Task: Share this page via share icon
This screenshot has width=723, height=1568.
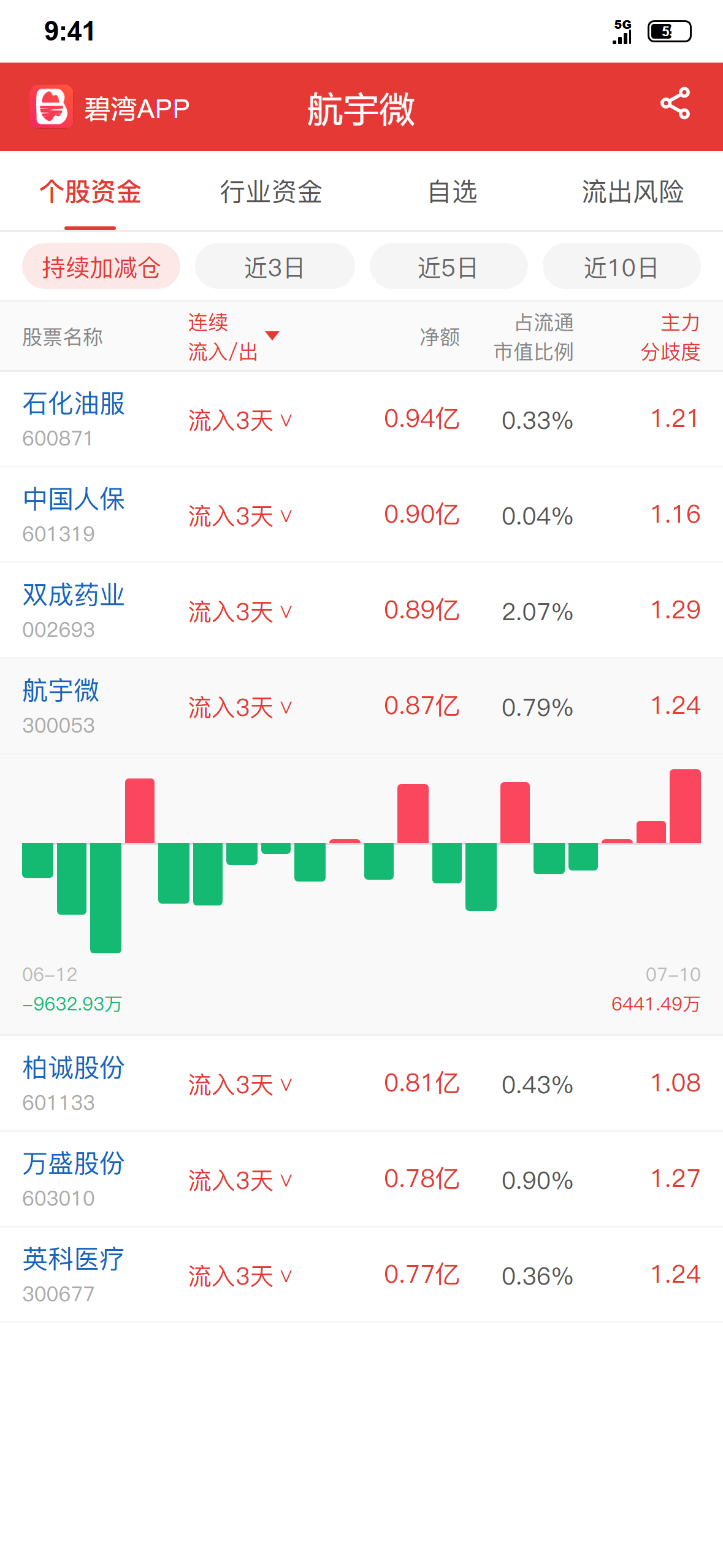Action: coord(675,104)
